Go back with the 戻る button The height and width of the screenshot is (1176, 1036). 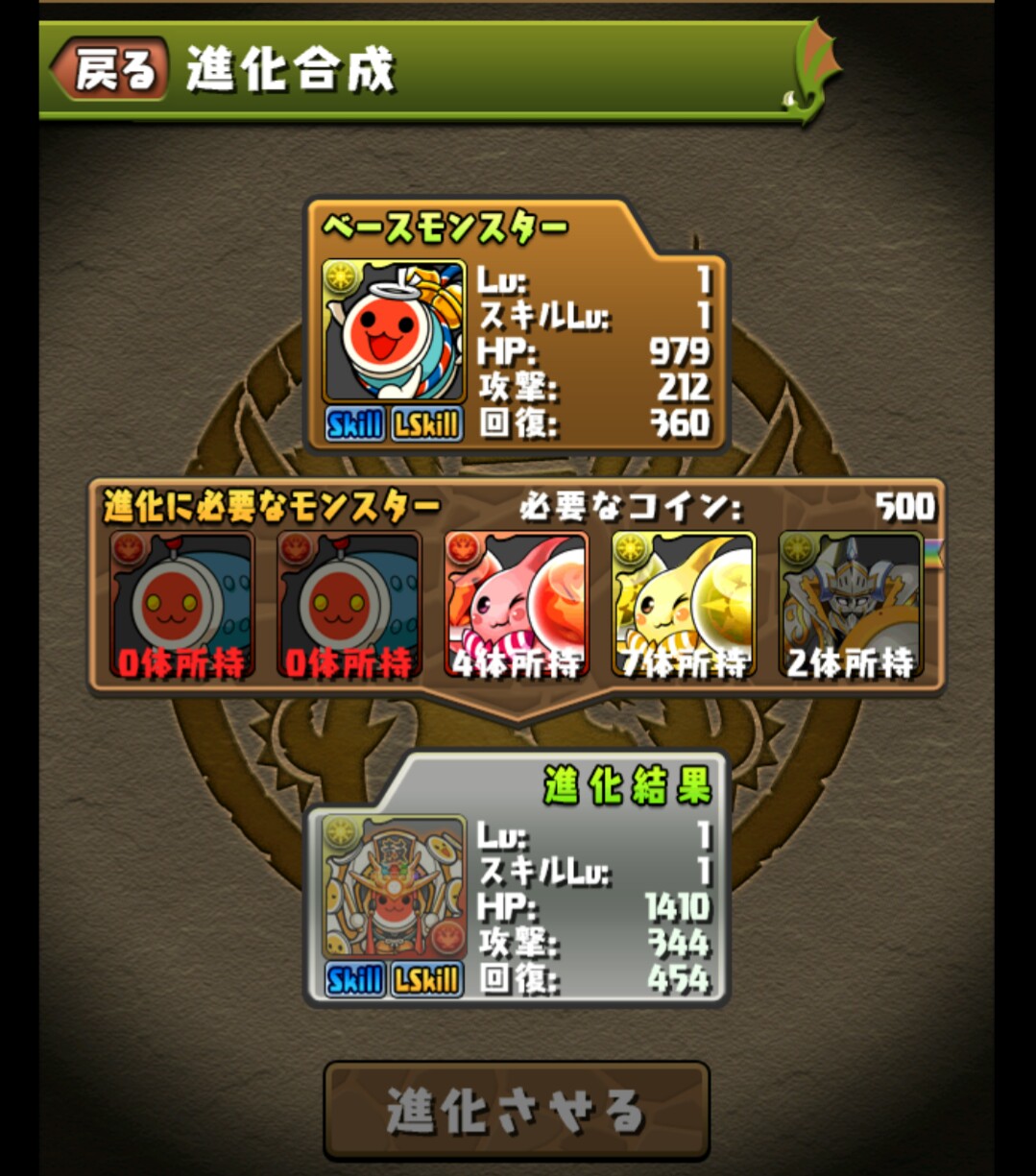point(109,69)
